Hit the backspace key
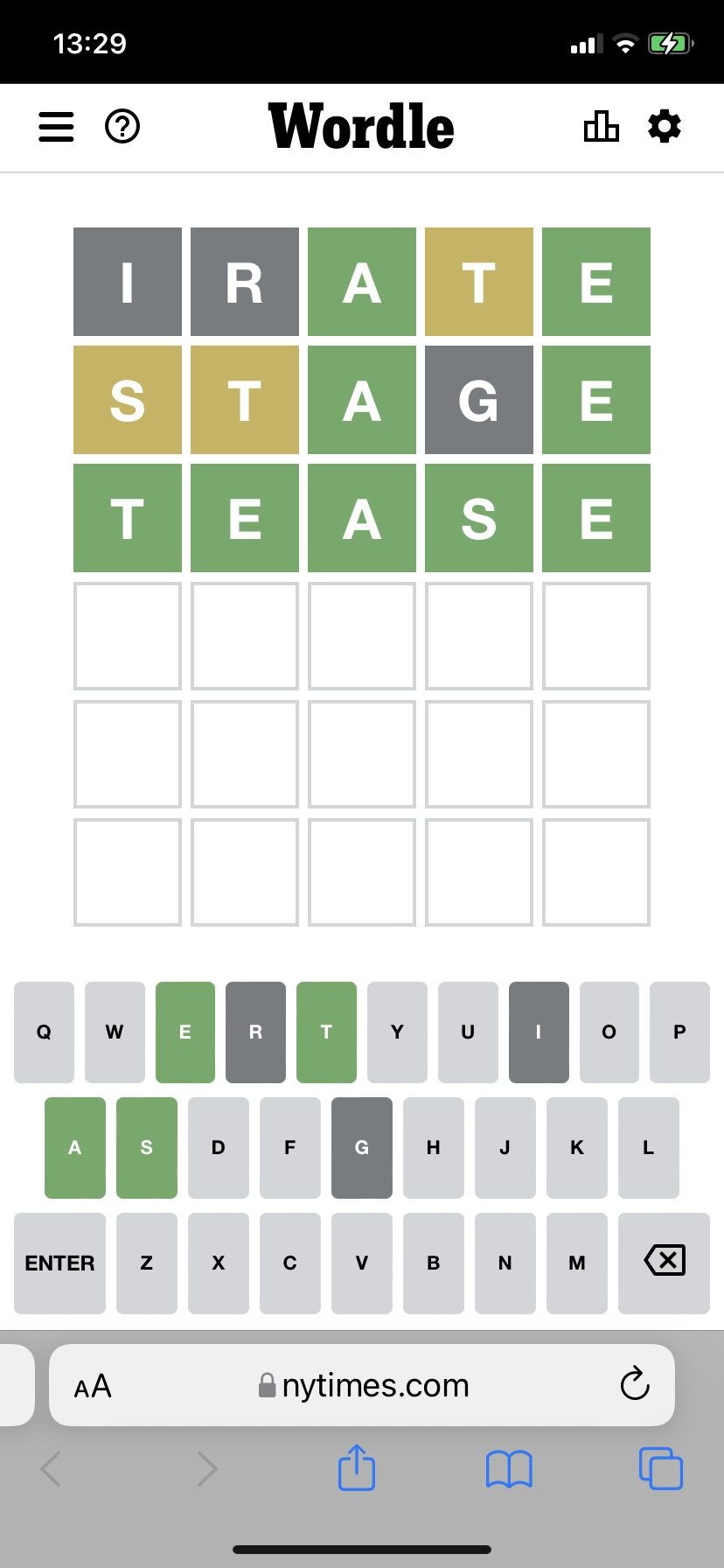 tap(664, 1263)
